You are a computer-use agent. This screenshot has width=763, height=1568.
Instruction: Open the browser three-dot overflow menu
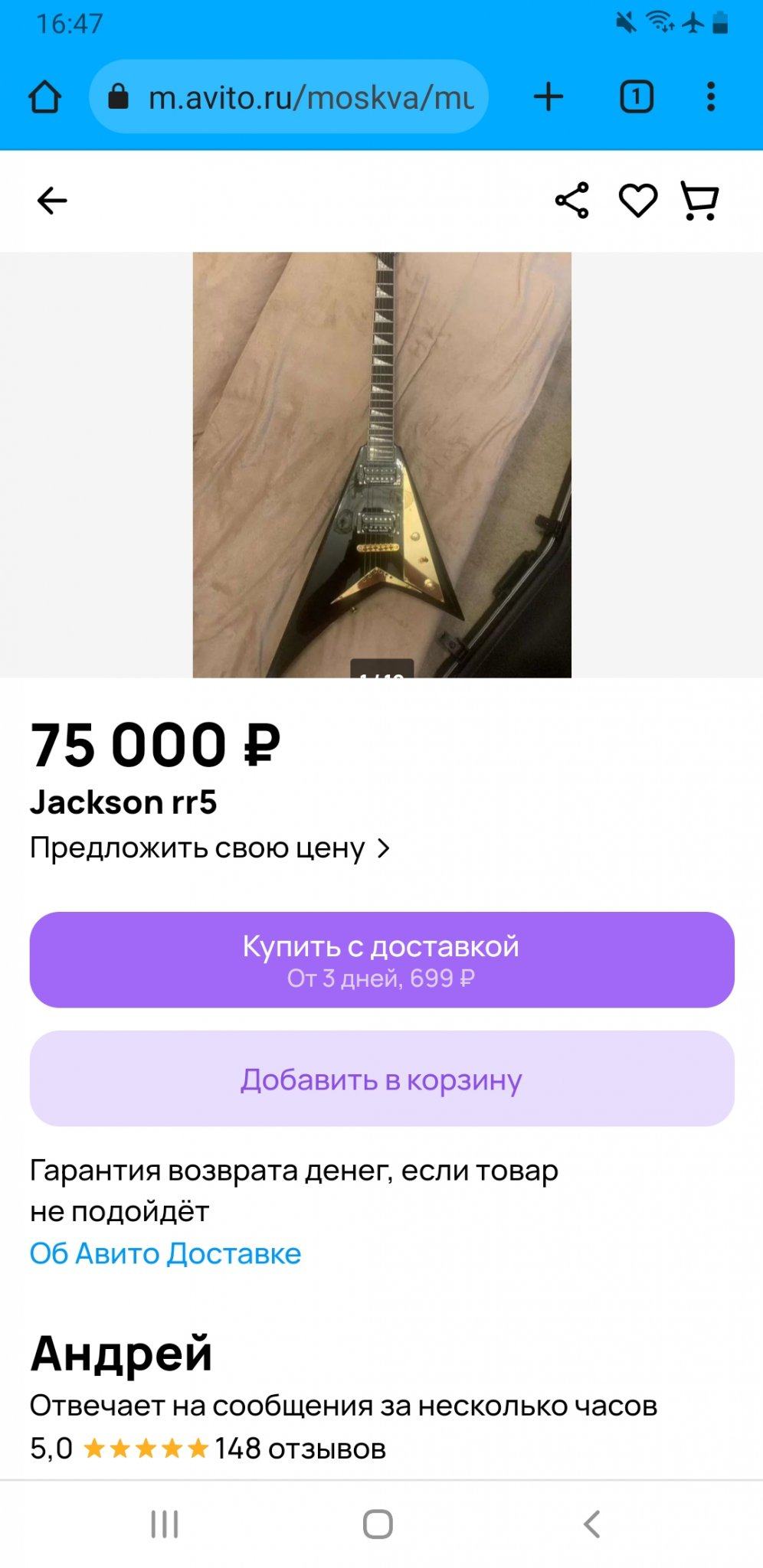pyautogui.click(x=711, y=96)
